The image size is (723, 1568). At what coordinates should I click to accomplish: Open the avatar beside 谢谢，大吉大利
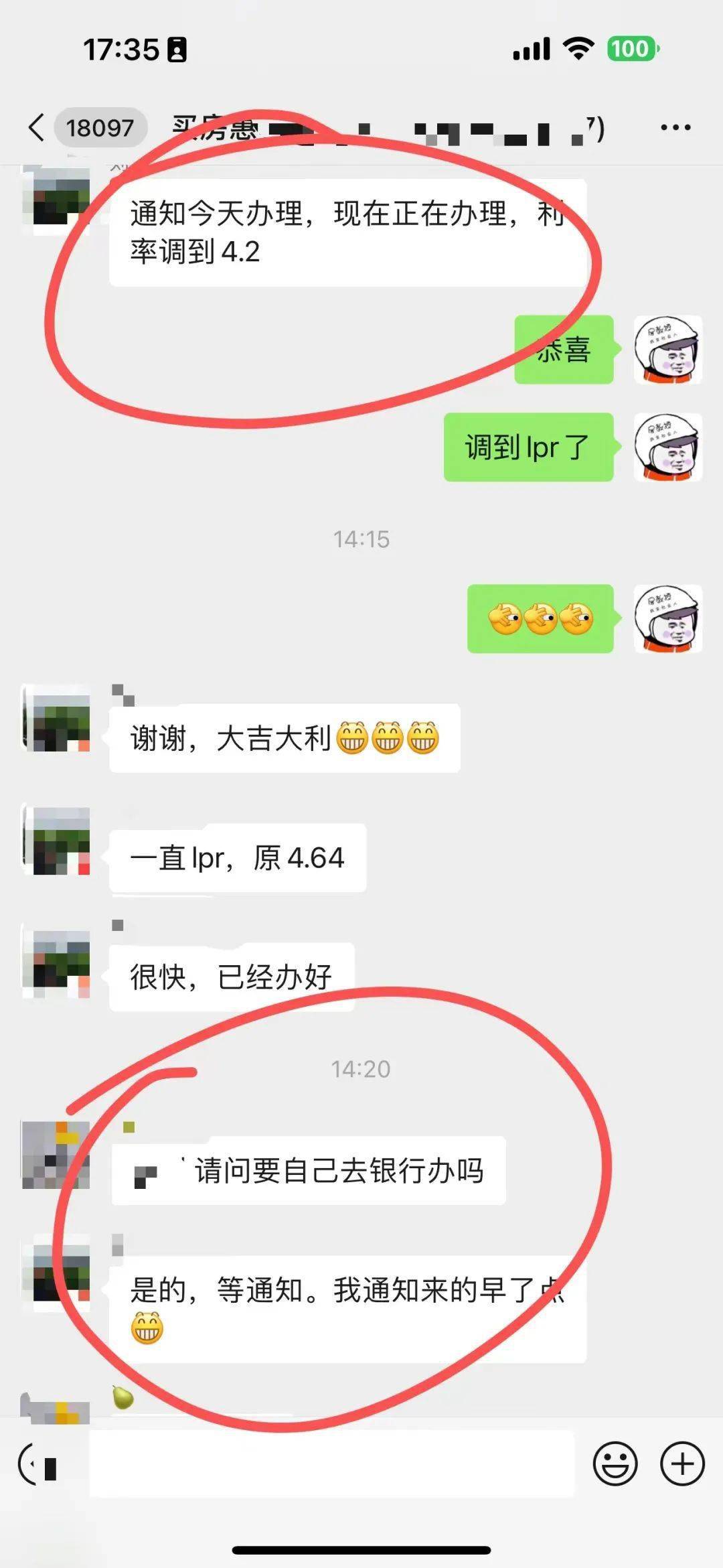(x=56, y=718)
